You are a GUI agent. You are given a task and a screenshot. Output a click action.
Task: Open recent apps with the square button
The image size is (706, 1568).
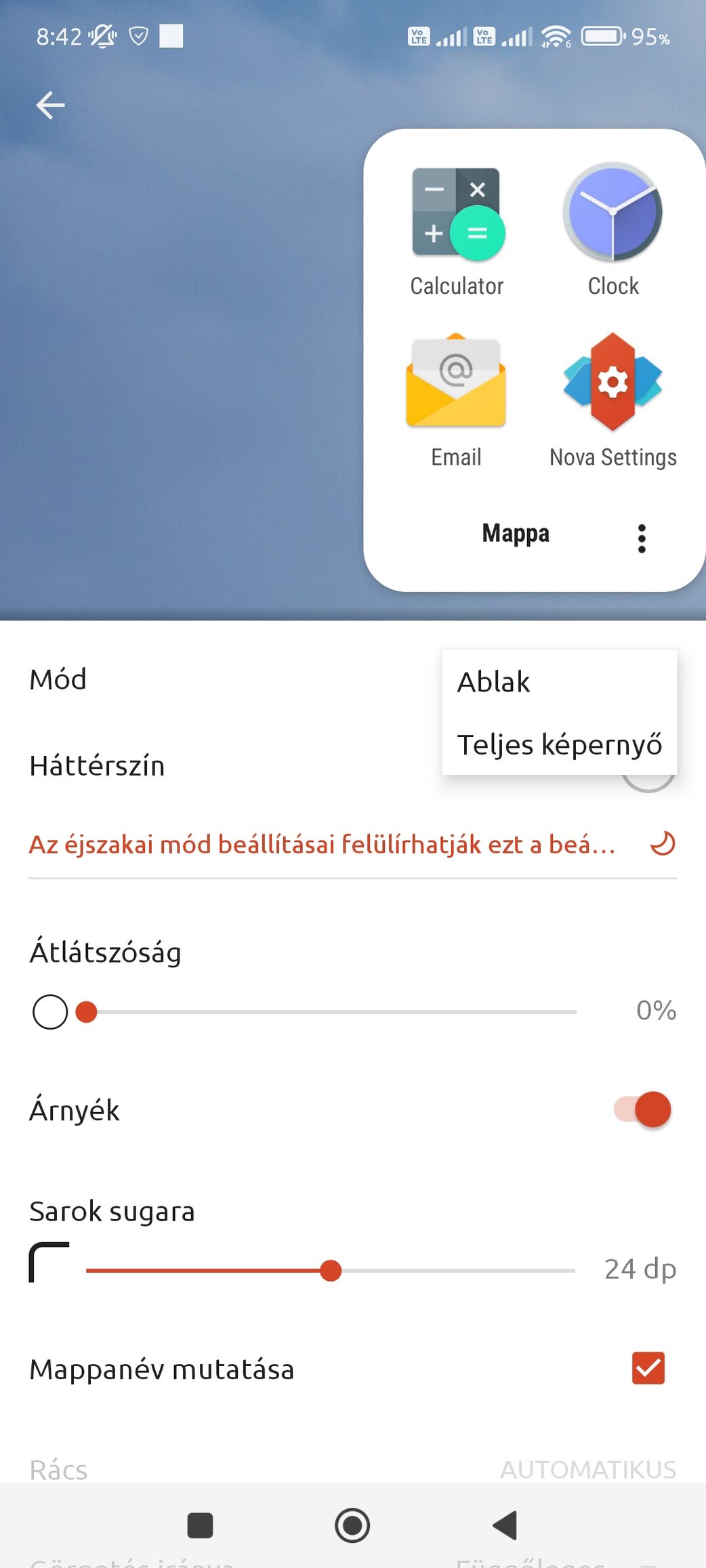(x=200, y=1525)
